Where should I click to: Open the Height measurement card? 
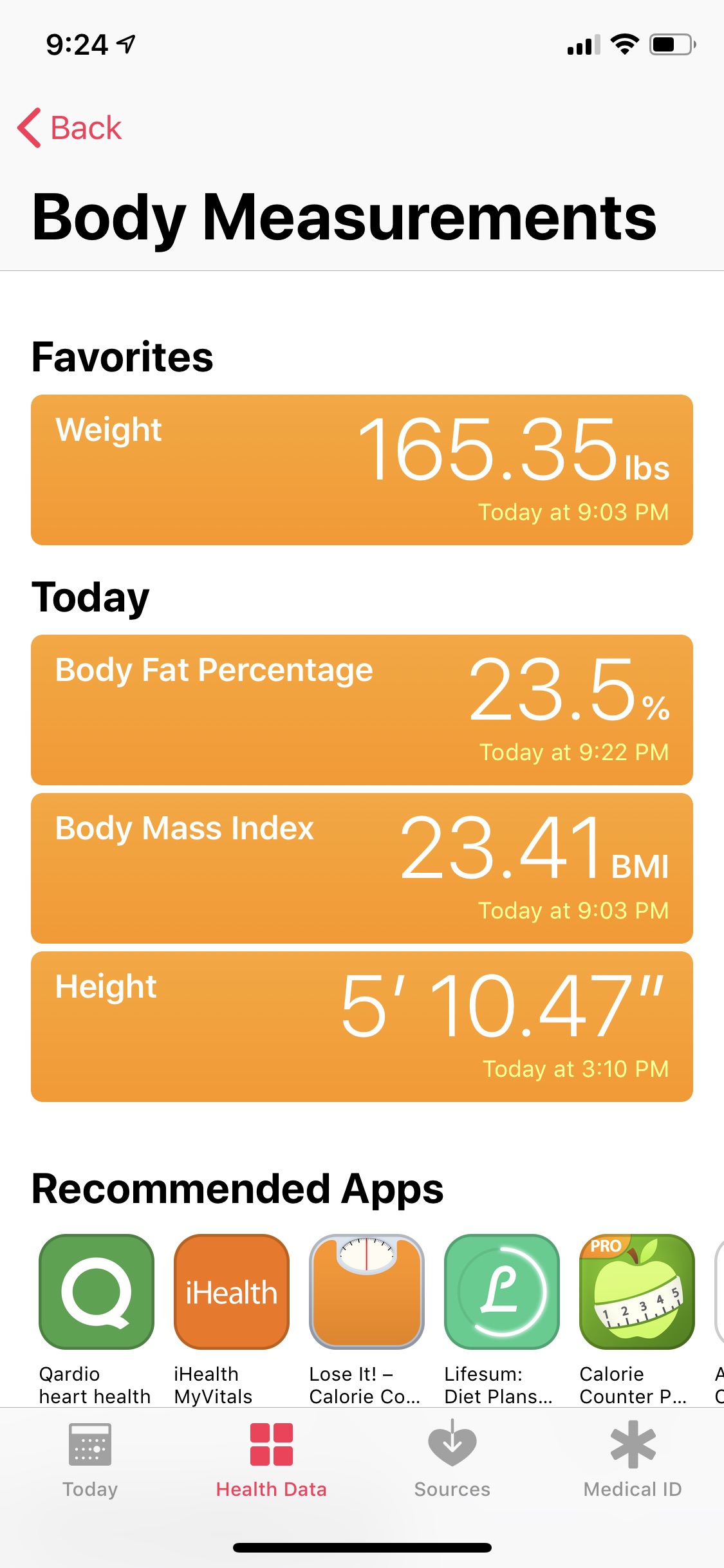coord(362,1027)
